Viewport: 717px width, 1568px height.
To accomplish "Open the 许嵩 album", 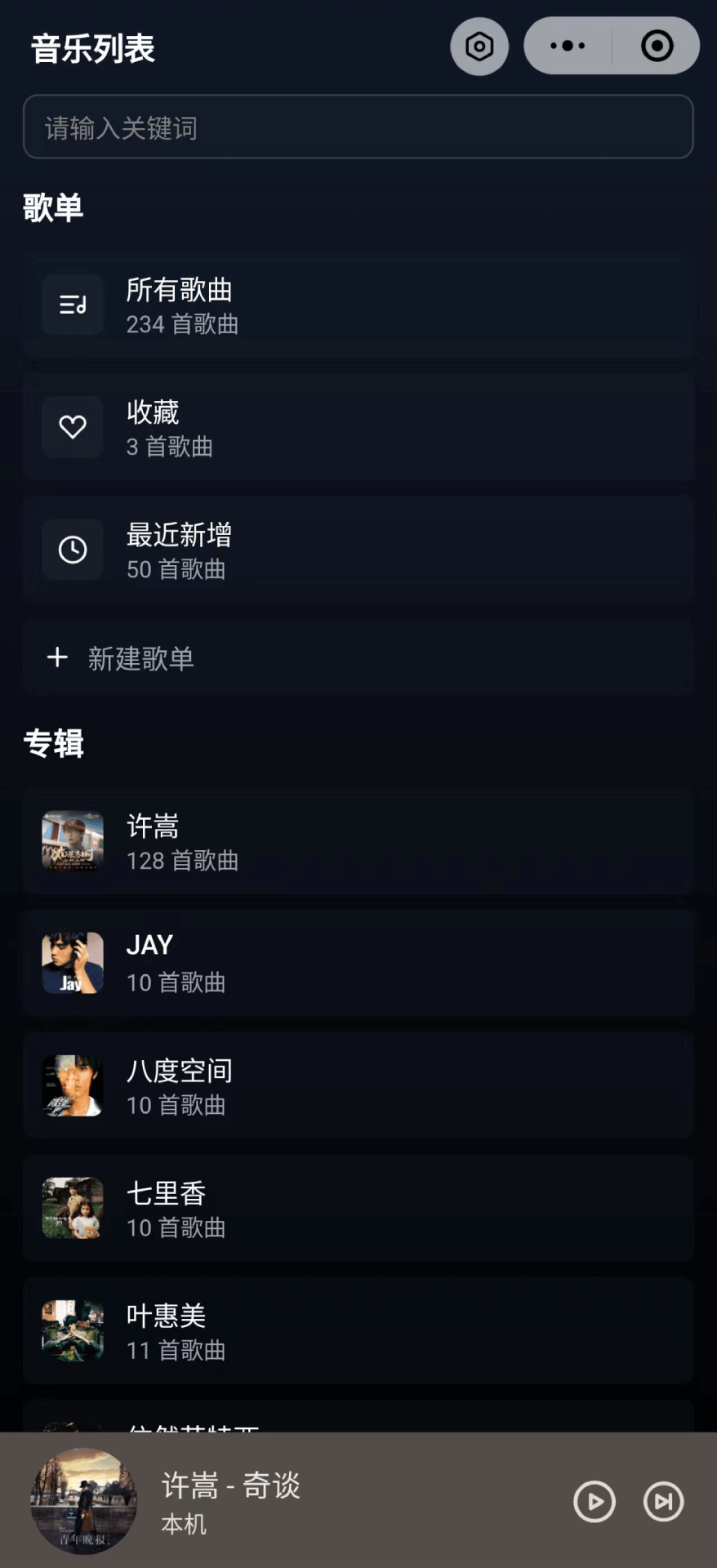I will (x=358, y=841).
